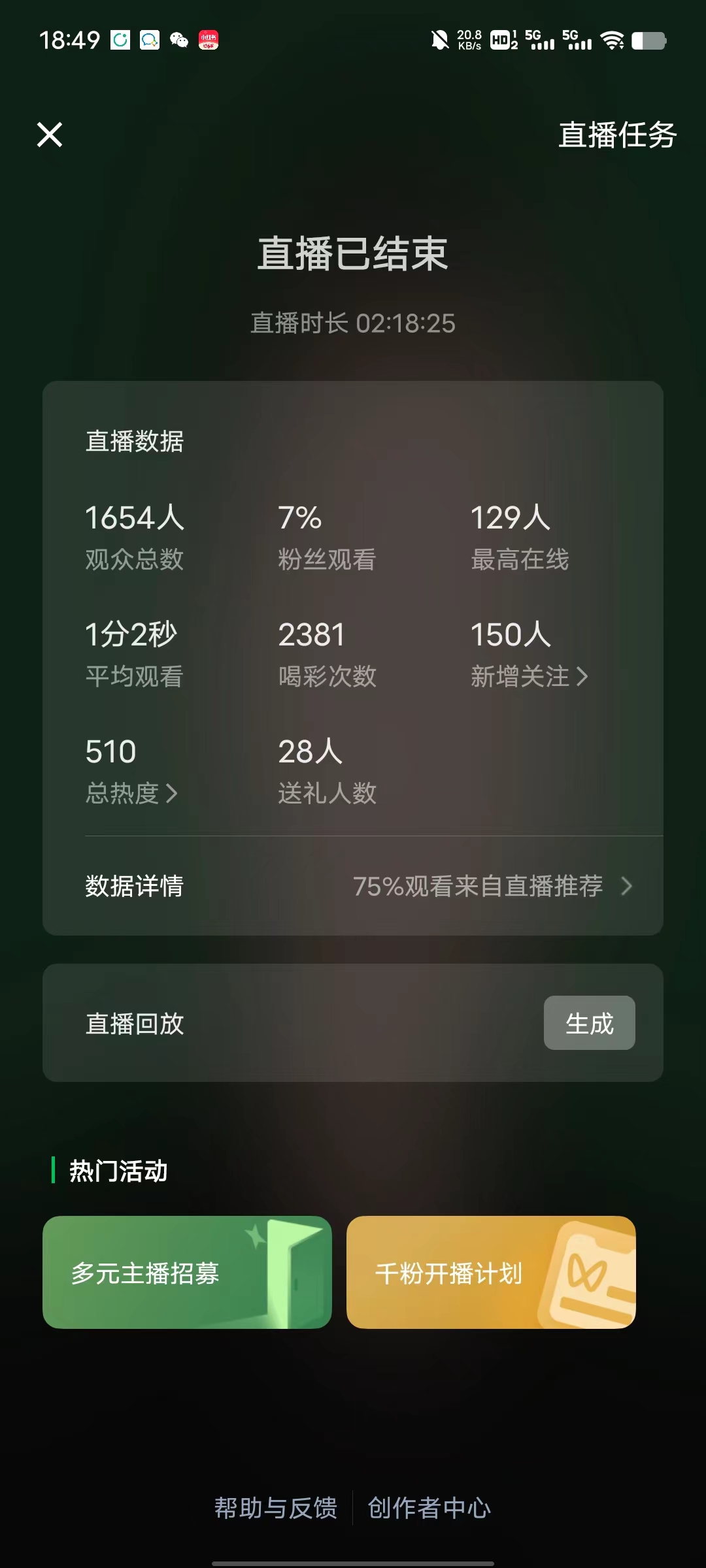
Task: Open the 千粉开播计划 program card
Action: 491,1273
